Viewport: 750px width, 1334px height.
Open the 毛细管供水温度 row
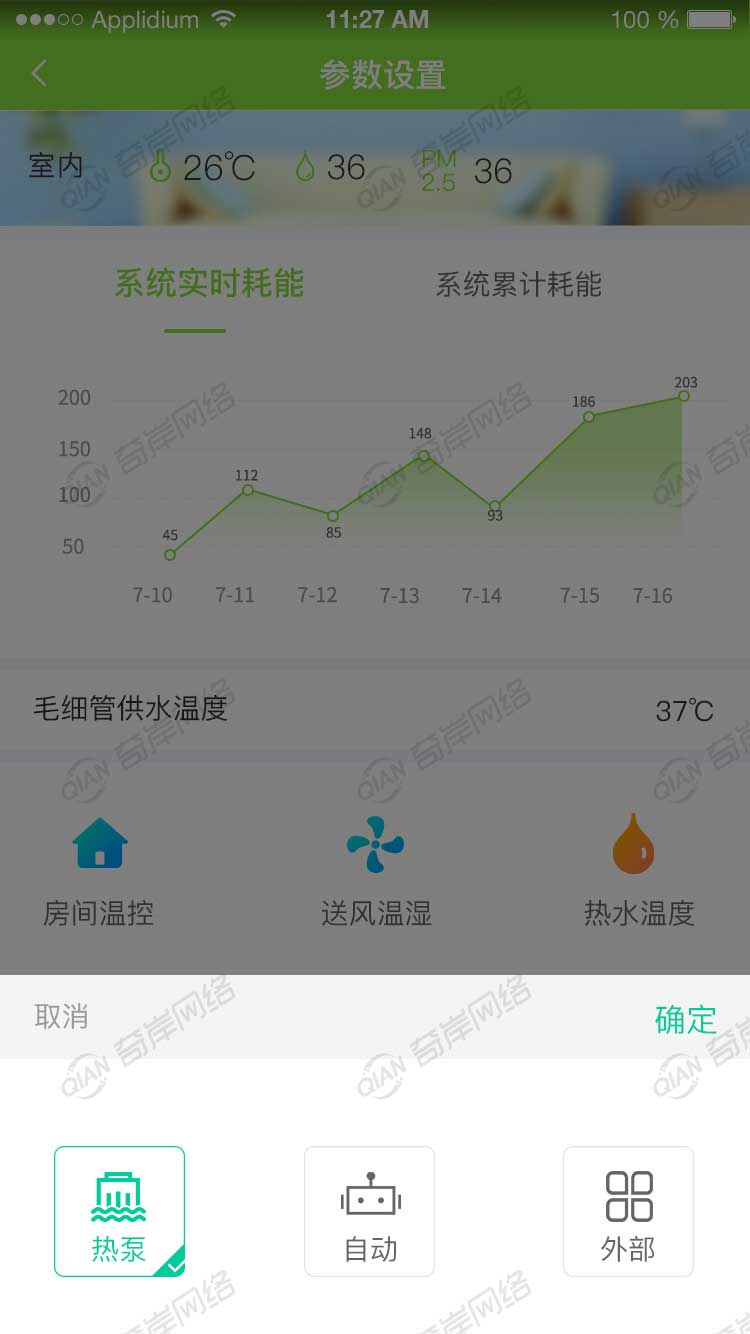point(375,710)
